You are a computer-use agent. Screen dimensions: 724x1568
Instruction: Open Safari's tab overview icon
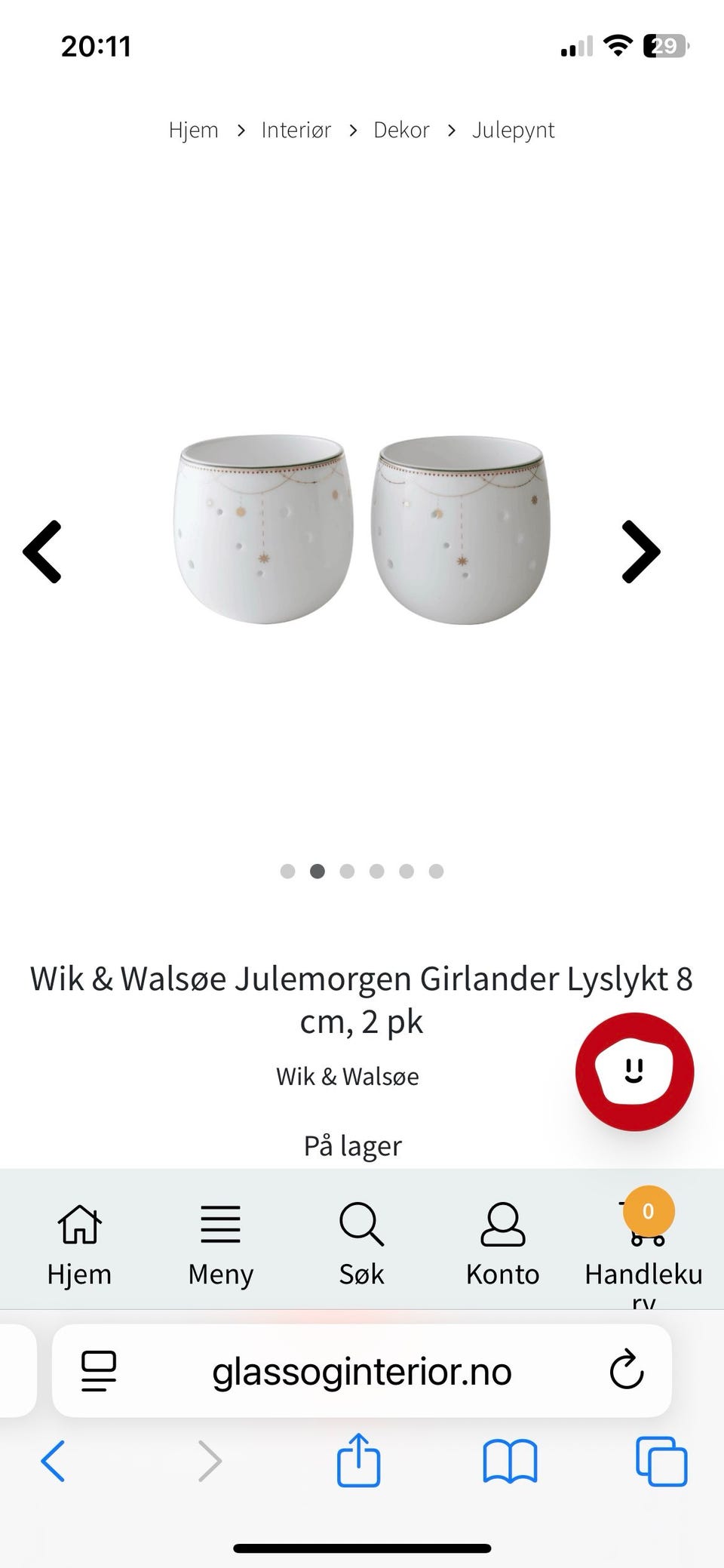coord(661,1462)
